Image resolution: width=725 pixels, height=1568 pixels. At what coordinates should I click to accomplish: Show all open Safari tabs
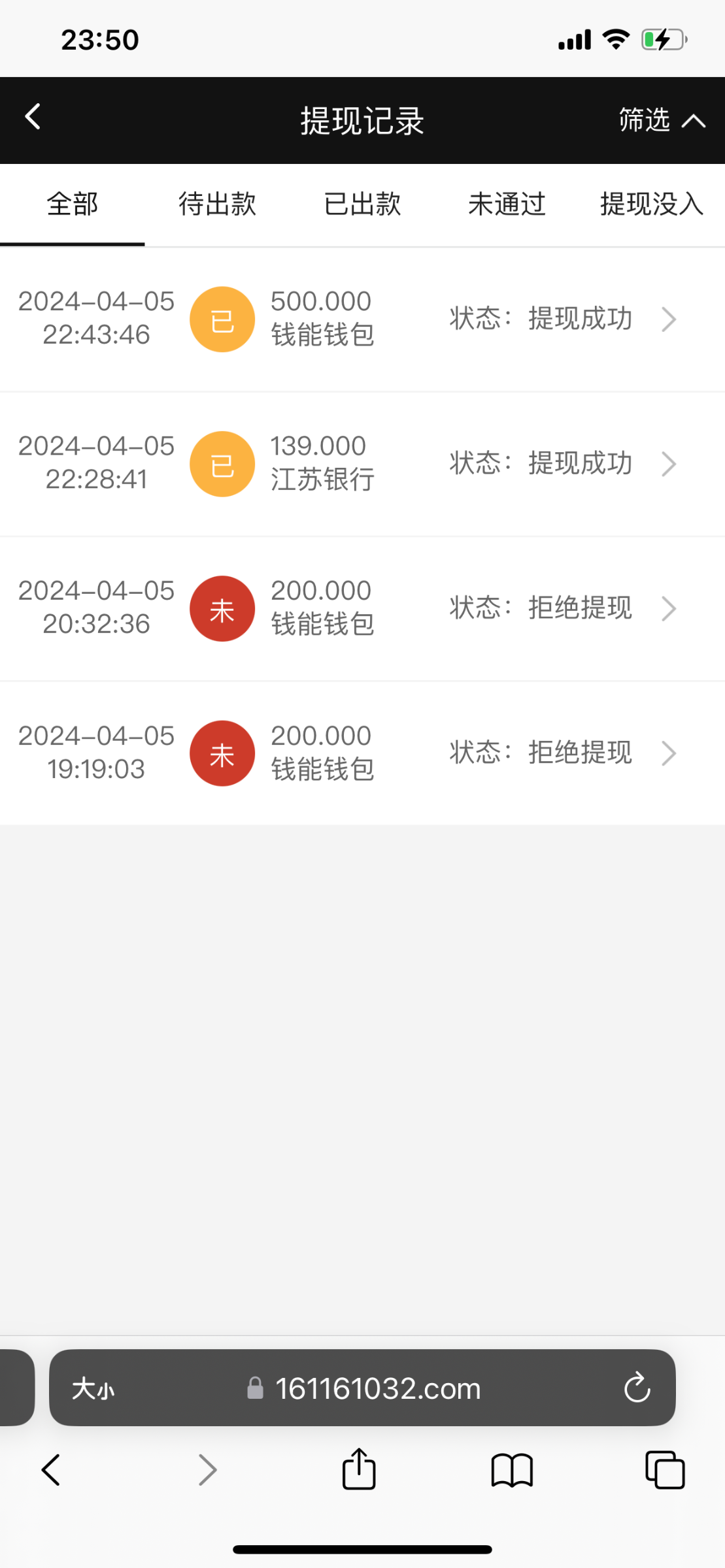point(665,1470)
